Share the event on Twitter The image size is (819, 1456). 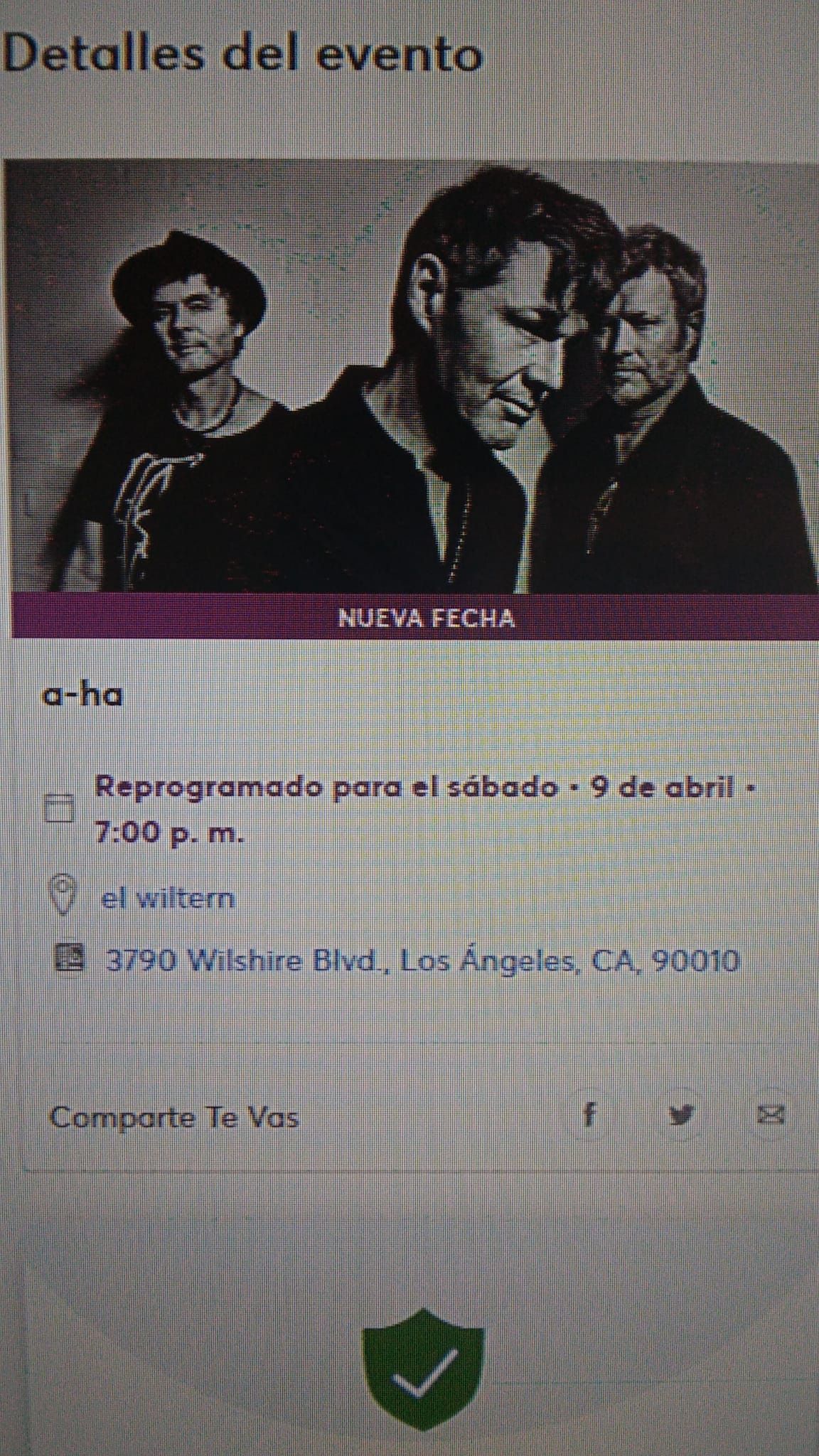[x=682, y=1115]
